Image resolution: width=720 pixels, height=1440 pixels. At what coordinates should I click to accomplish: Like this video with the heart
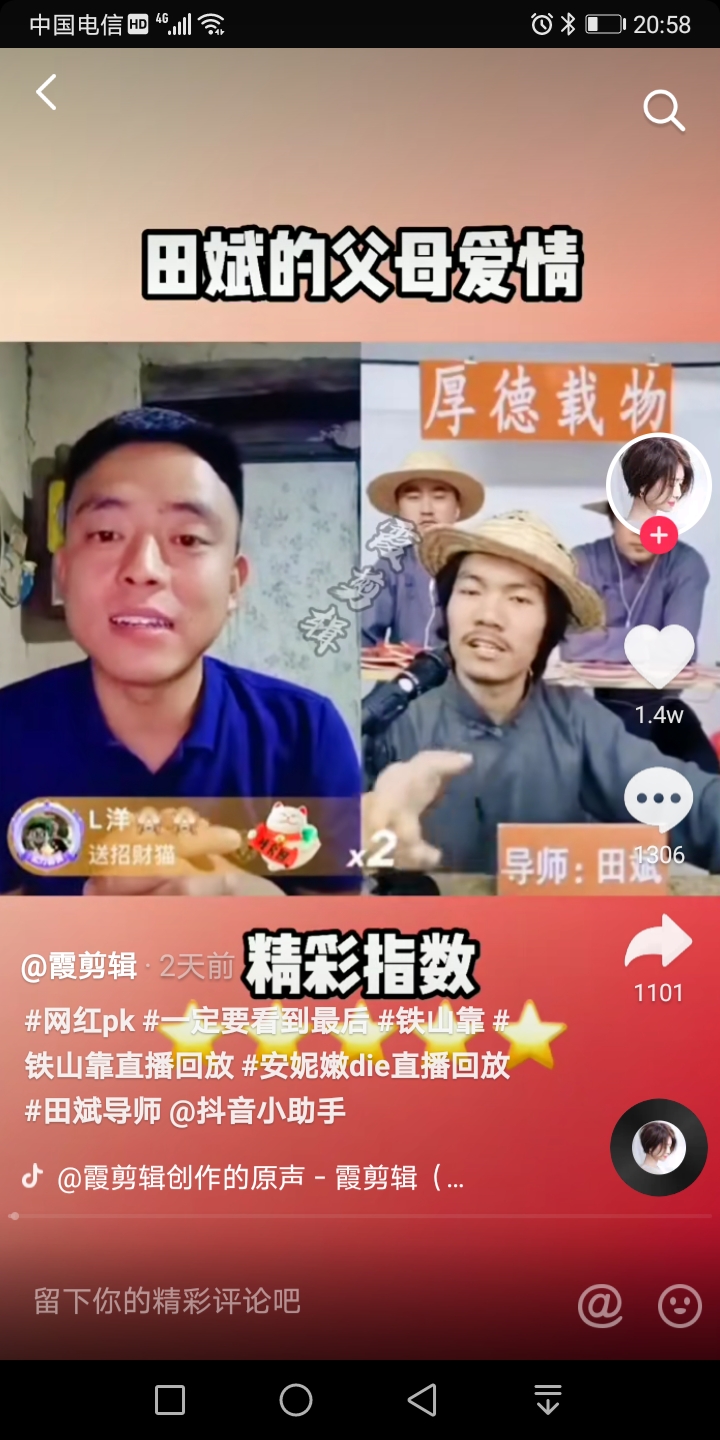point(659,656)
